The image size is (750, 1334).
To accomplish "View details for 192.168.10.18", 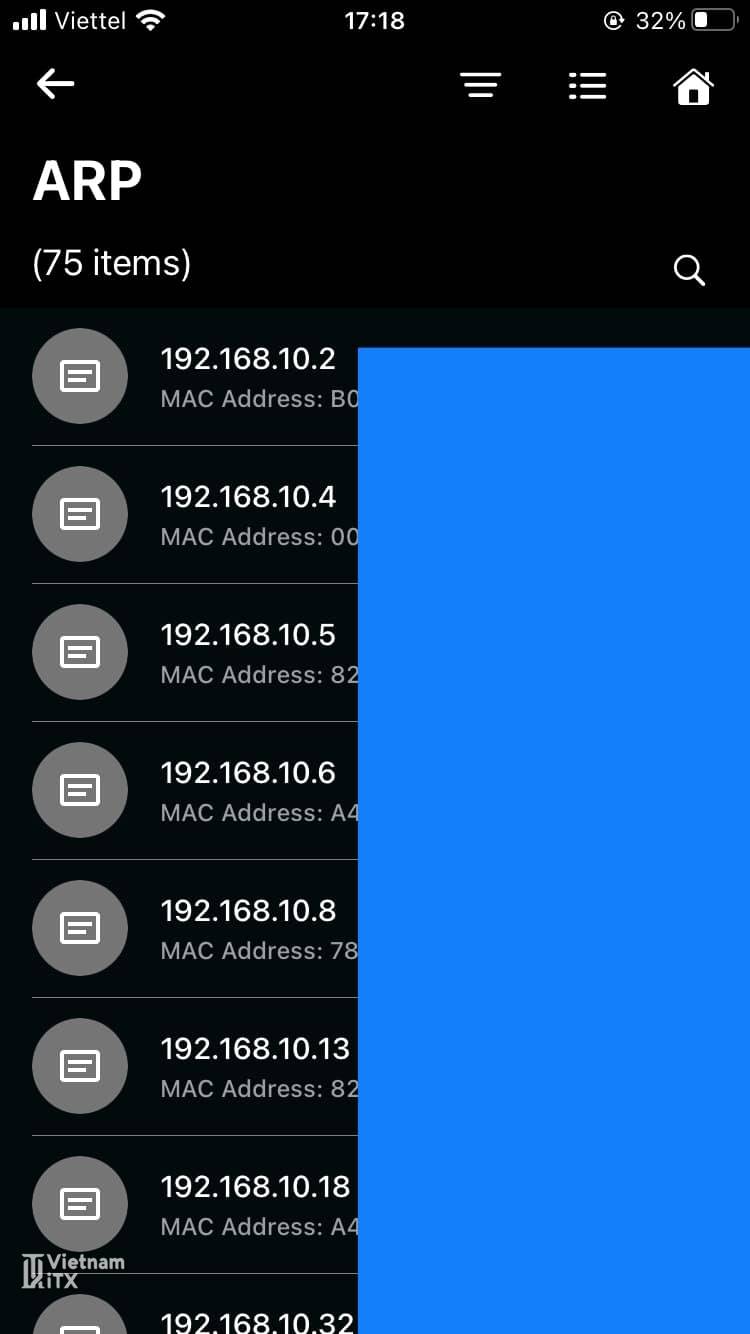I will 254,1204.
